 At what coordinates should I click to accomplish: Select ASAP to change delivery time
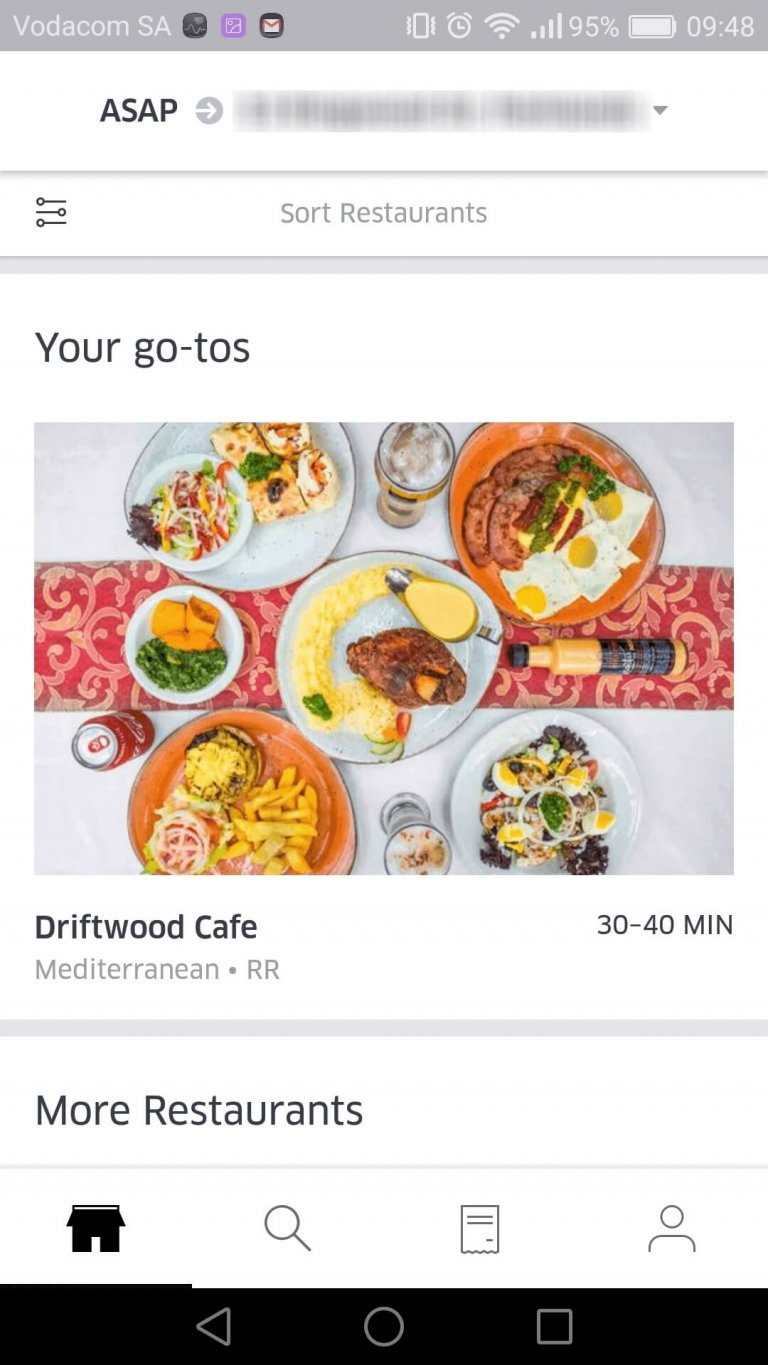coord(138,110)
